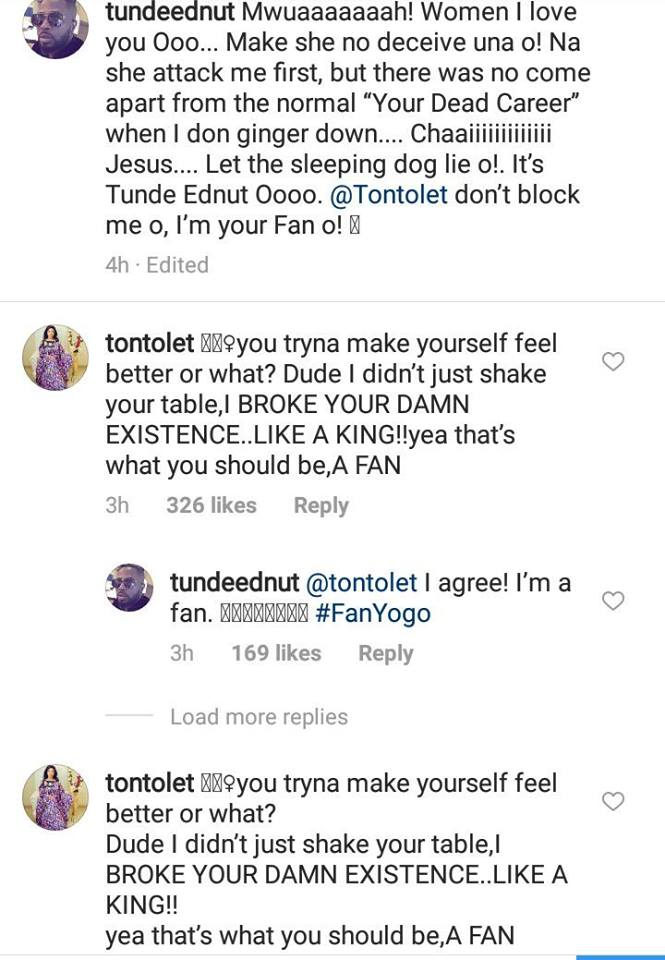This screenshot has height=960, width=665.
Task: Follow the @tontolet mention in the "I'm a fan" reply
Action: 359,582
